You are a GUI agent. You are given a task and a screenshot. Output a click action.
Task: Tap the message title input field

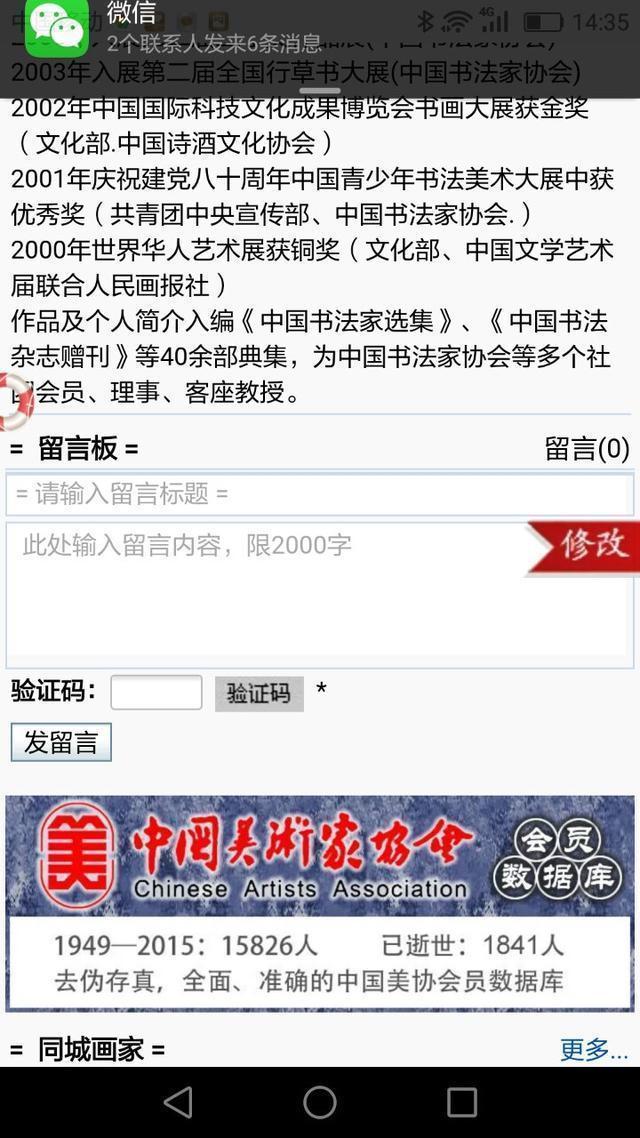coord(319,494)
